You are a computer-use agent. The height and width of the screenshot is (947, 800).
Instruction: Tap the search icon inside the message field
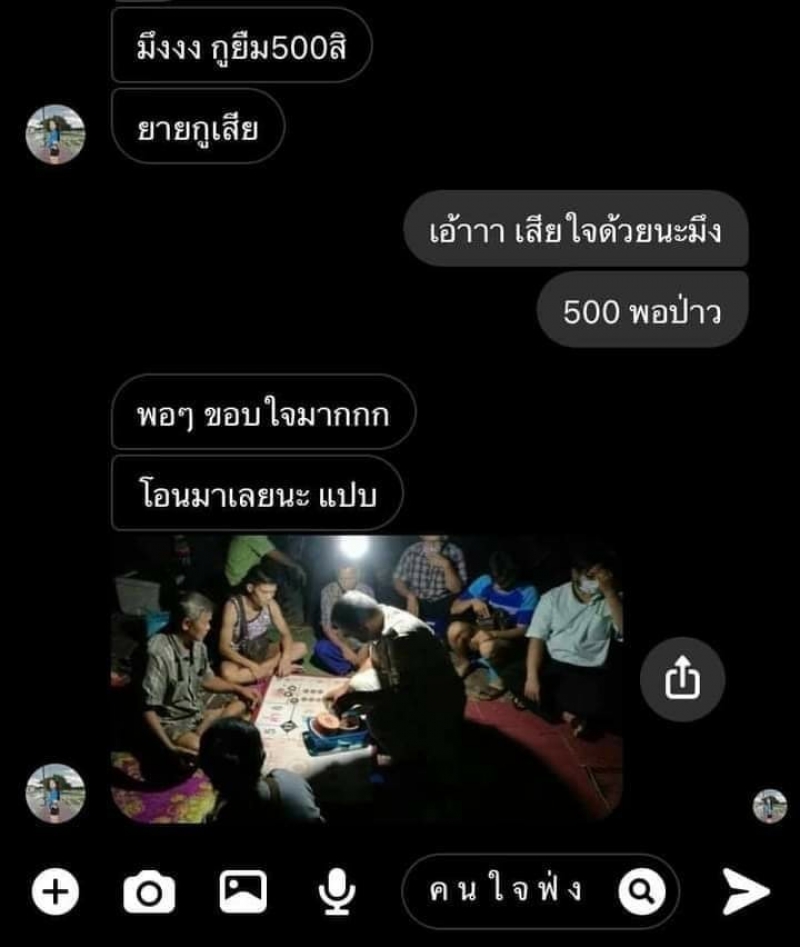pos(641,890)
